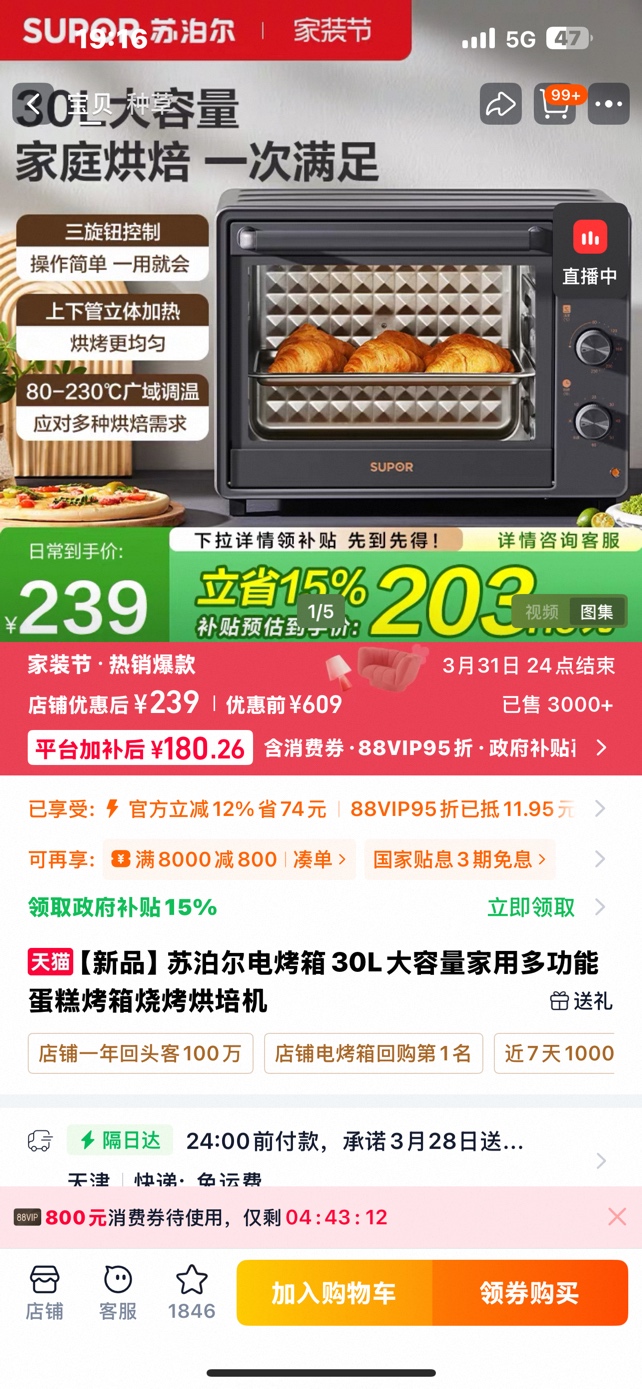Contact 客服 customer service
642x1389 pixels.
(117, 1292)
